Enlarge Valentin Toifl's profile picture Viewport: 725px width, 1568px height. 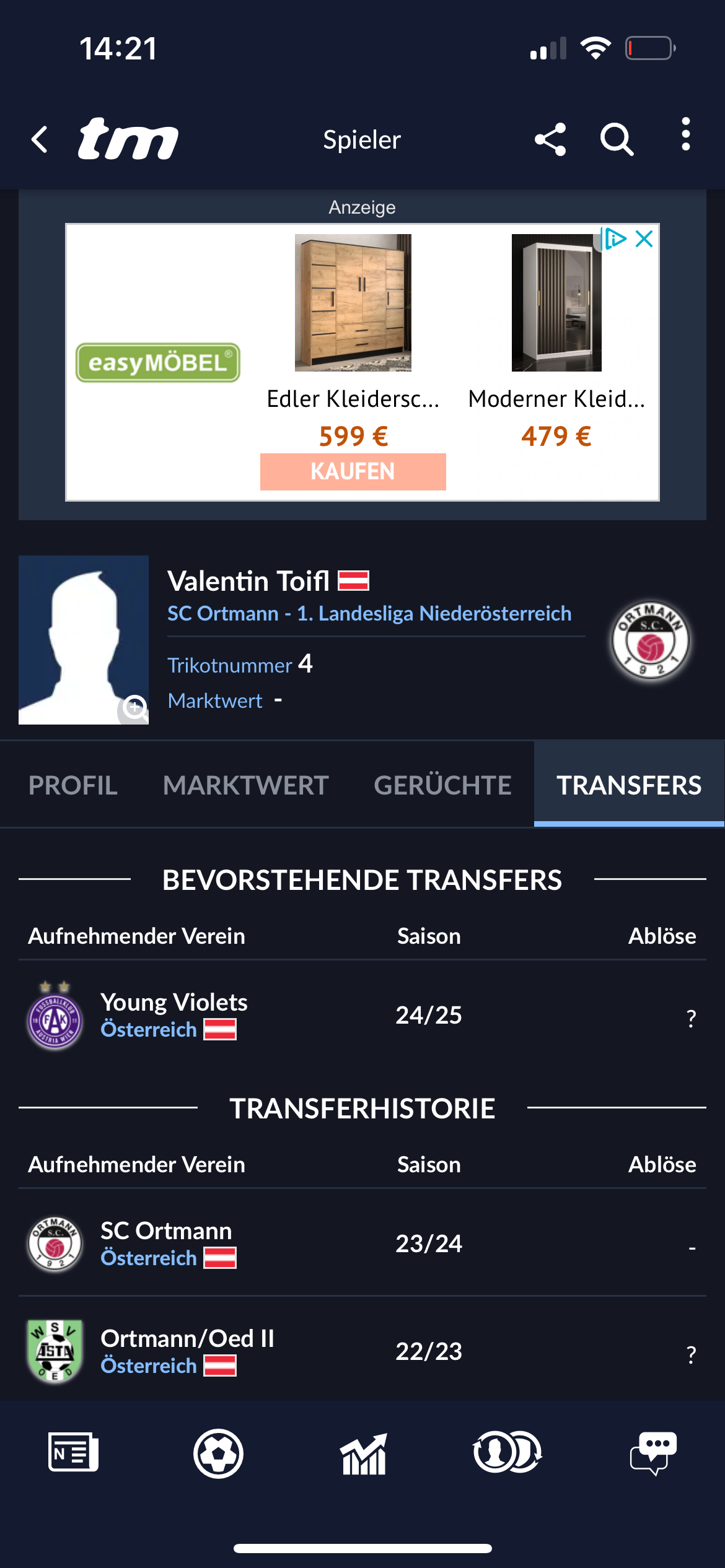[x=134, y=708]
